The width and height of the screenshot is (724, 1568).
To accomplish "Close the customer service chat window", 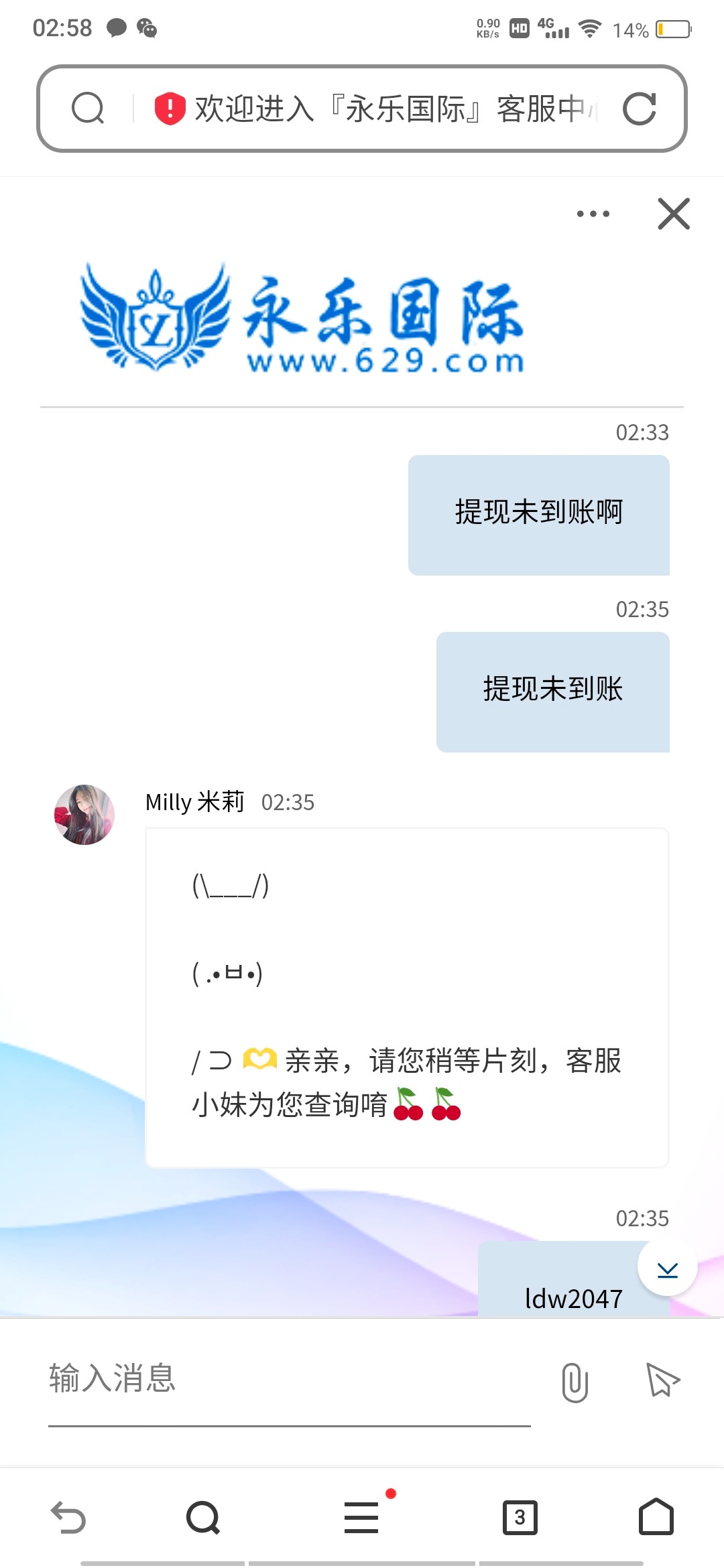I will click(674, 214).
